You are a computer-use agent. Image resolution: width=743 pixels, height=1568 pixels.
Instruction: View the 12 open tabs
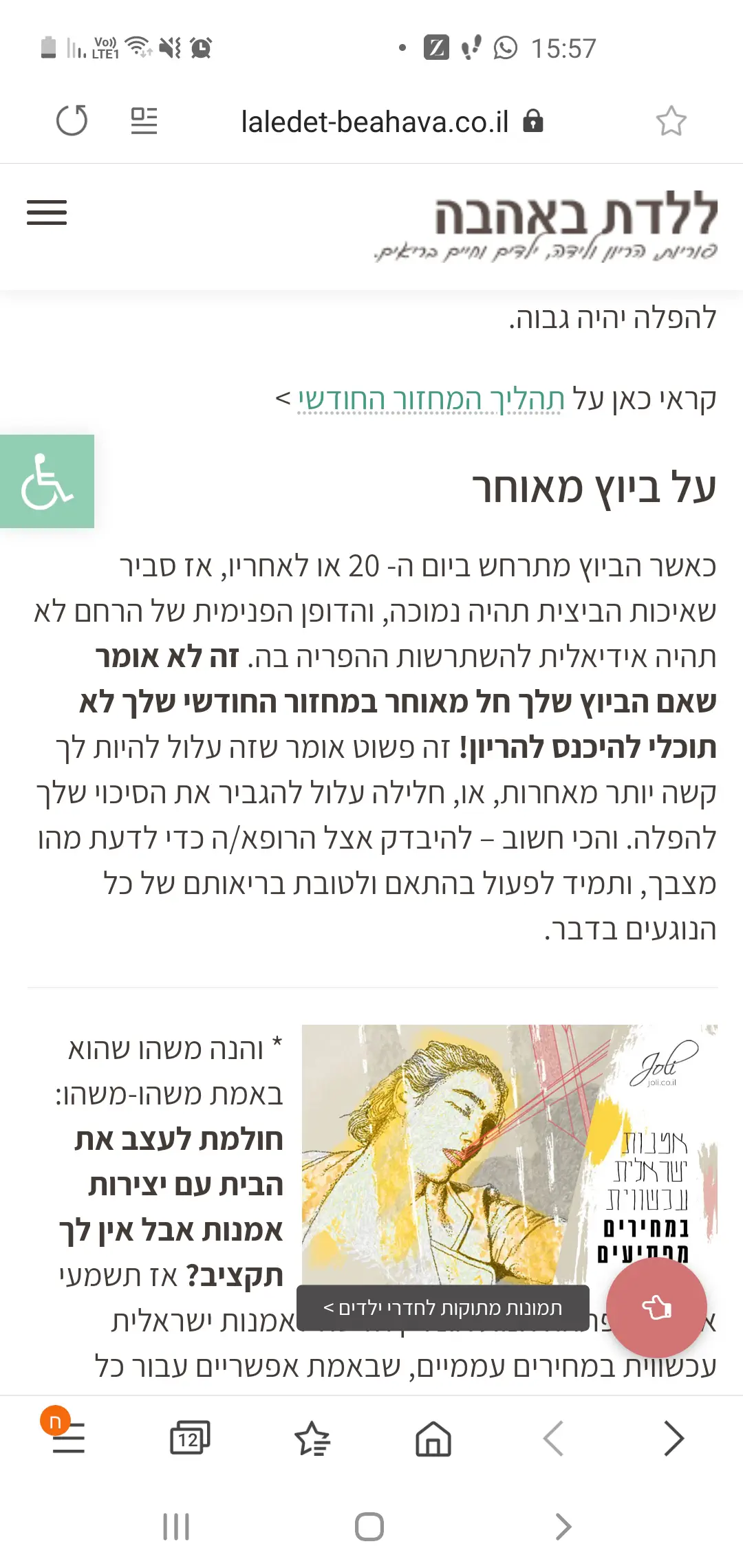point(189,1438)
